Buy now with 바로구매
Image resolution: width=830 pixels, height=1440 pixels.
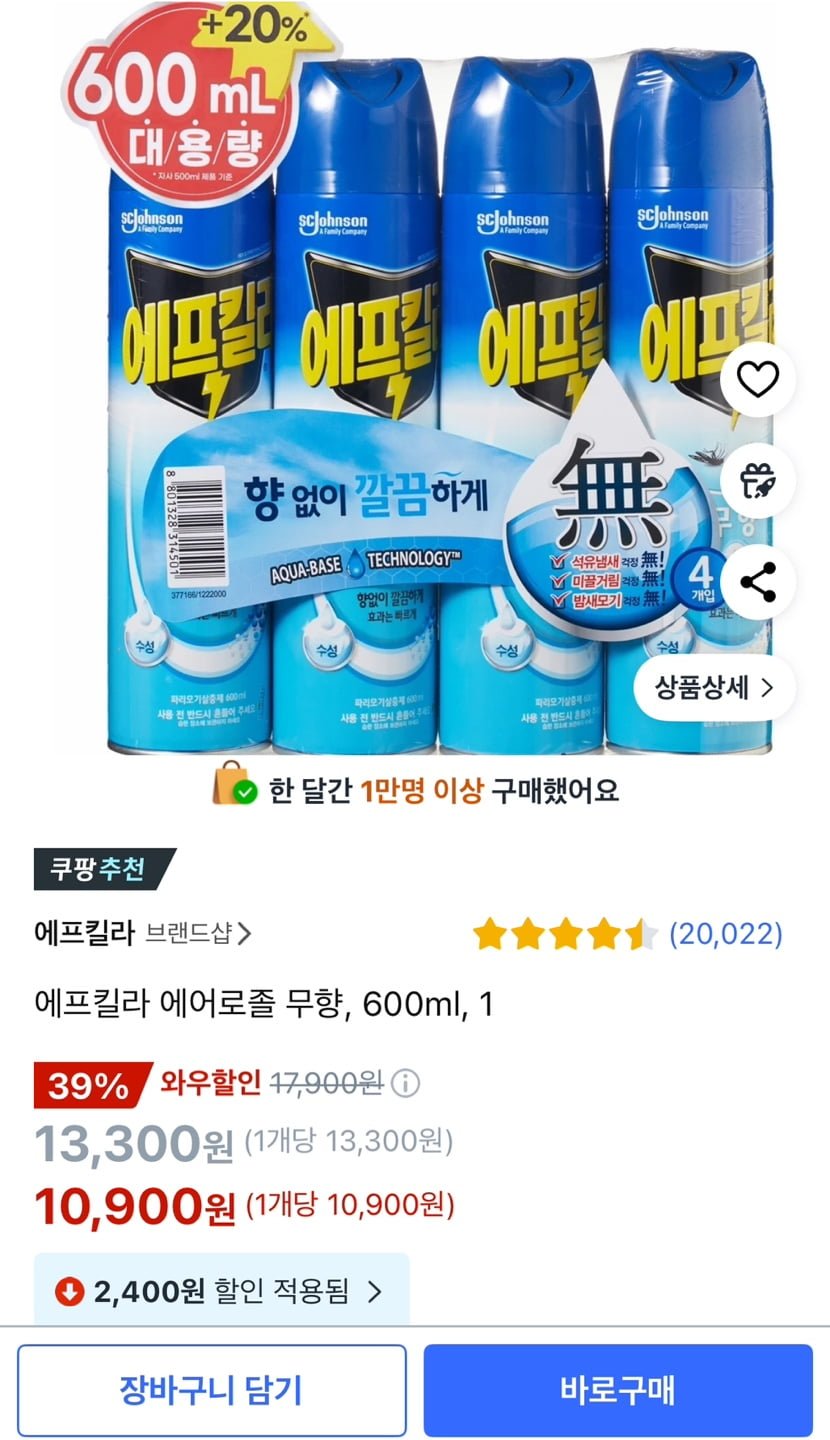point(618,1390)
